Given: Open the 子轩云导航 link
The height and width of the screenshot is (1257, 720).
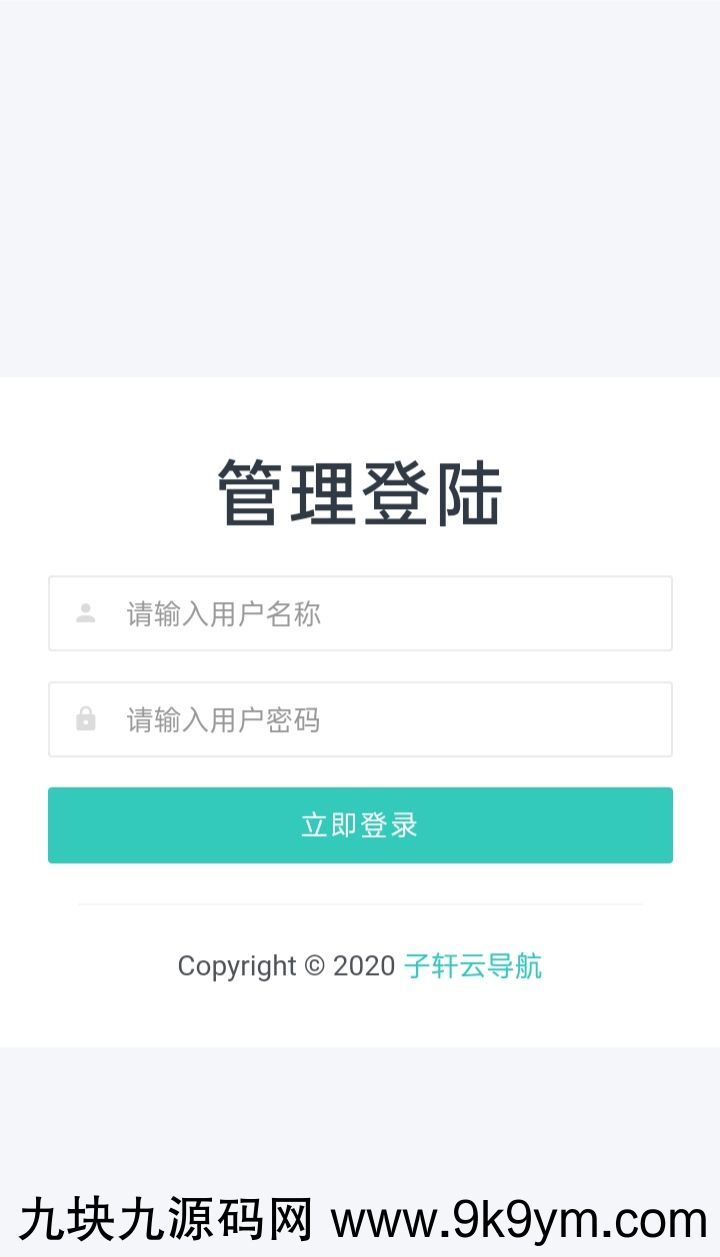Looking at the screenshot, I should pos(473,966).
